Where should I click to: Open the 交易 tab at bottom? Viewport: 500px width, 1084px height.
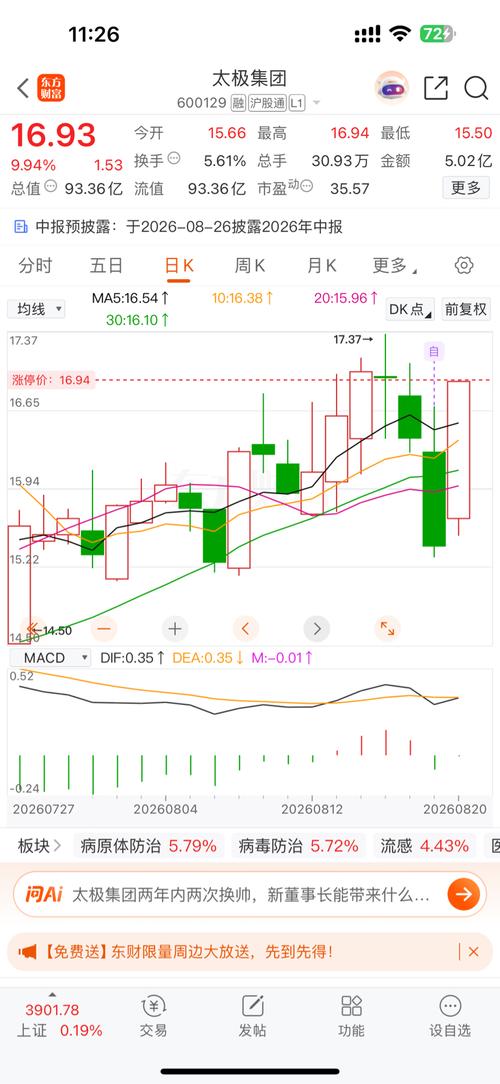[154, 1017]
